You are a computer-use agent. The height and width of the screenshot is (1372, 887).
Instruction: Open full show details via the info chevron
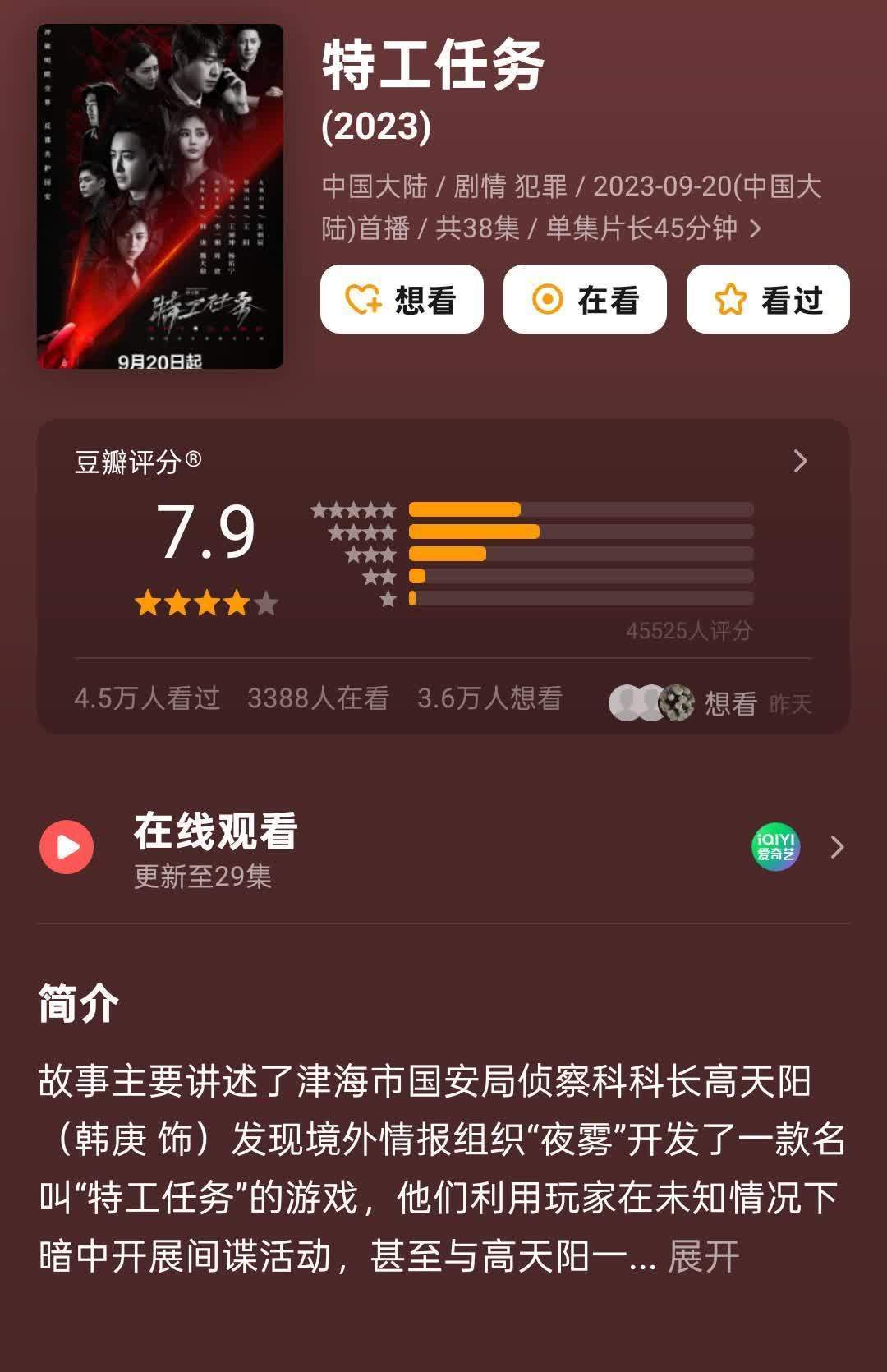tap(756, 229)
